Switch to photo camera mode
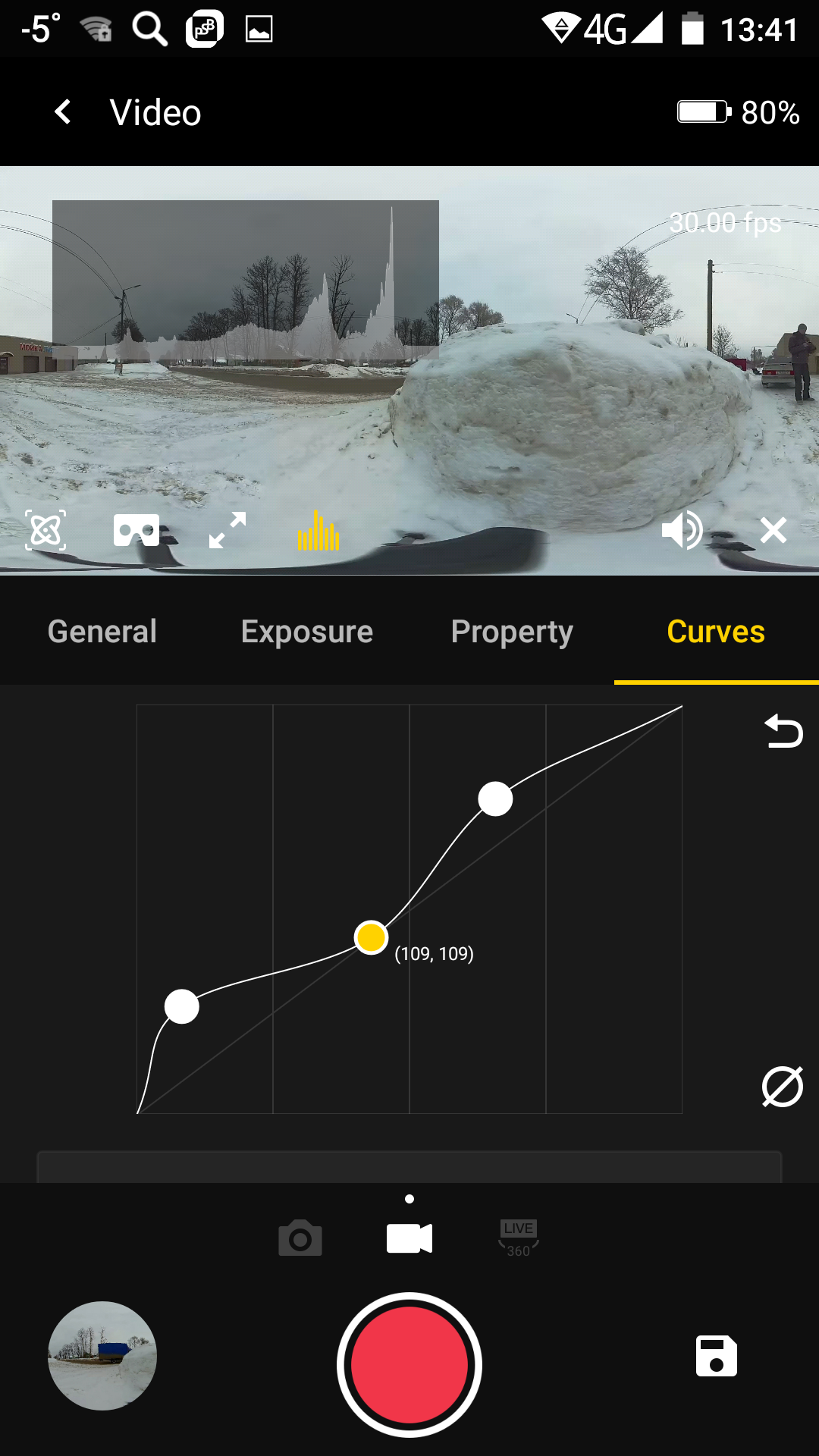Viewport: 819px width, 1456px height. pyautogui.click(x=300, y=1238)
